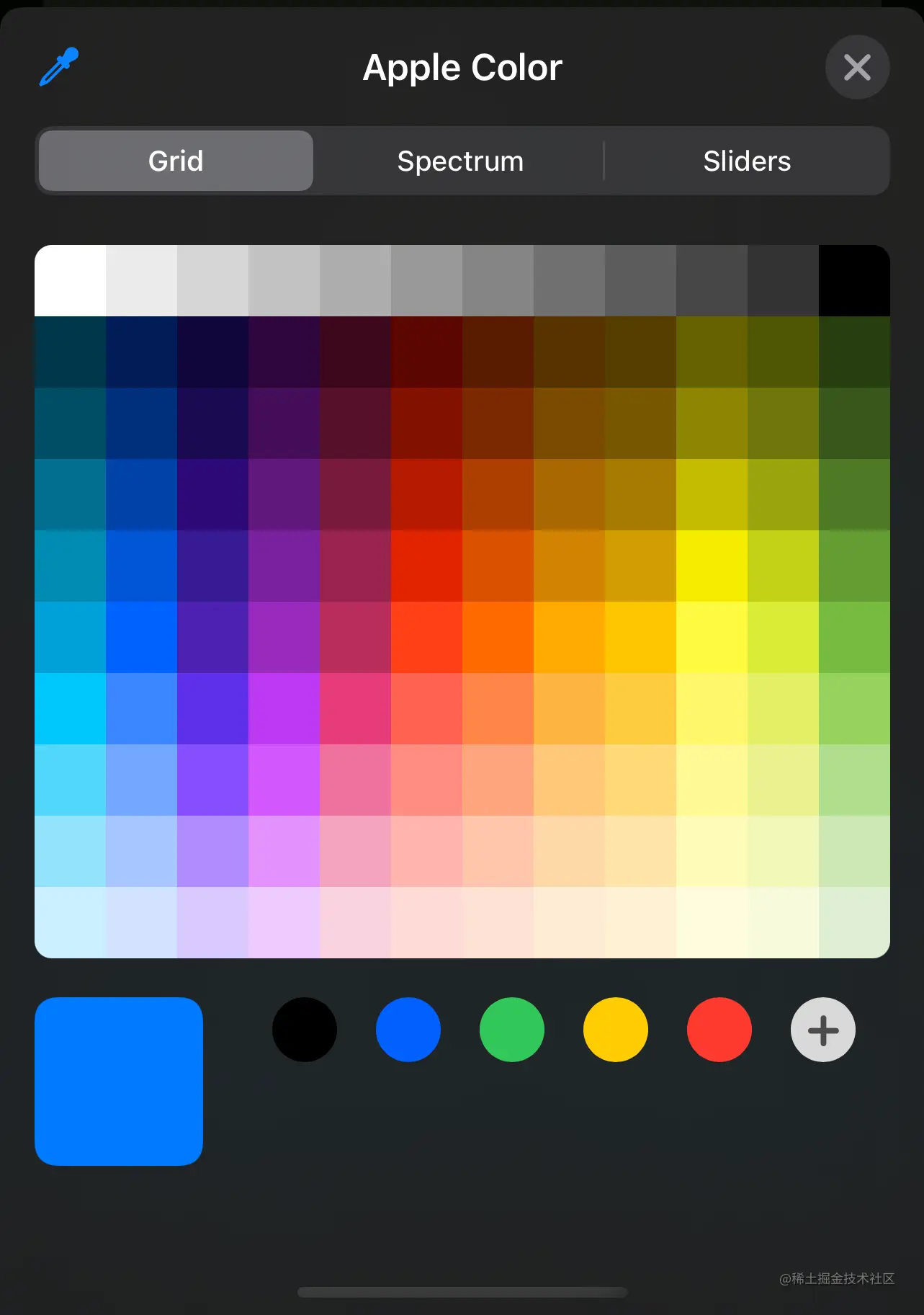Pick the white swatch in the grid
This screenshot has width=924, height=1315.
(71, 281)
